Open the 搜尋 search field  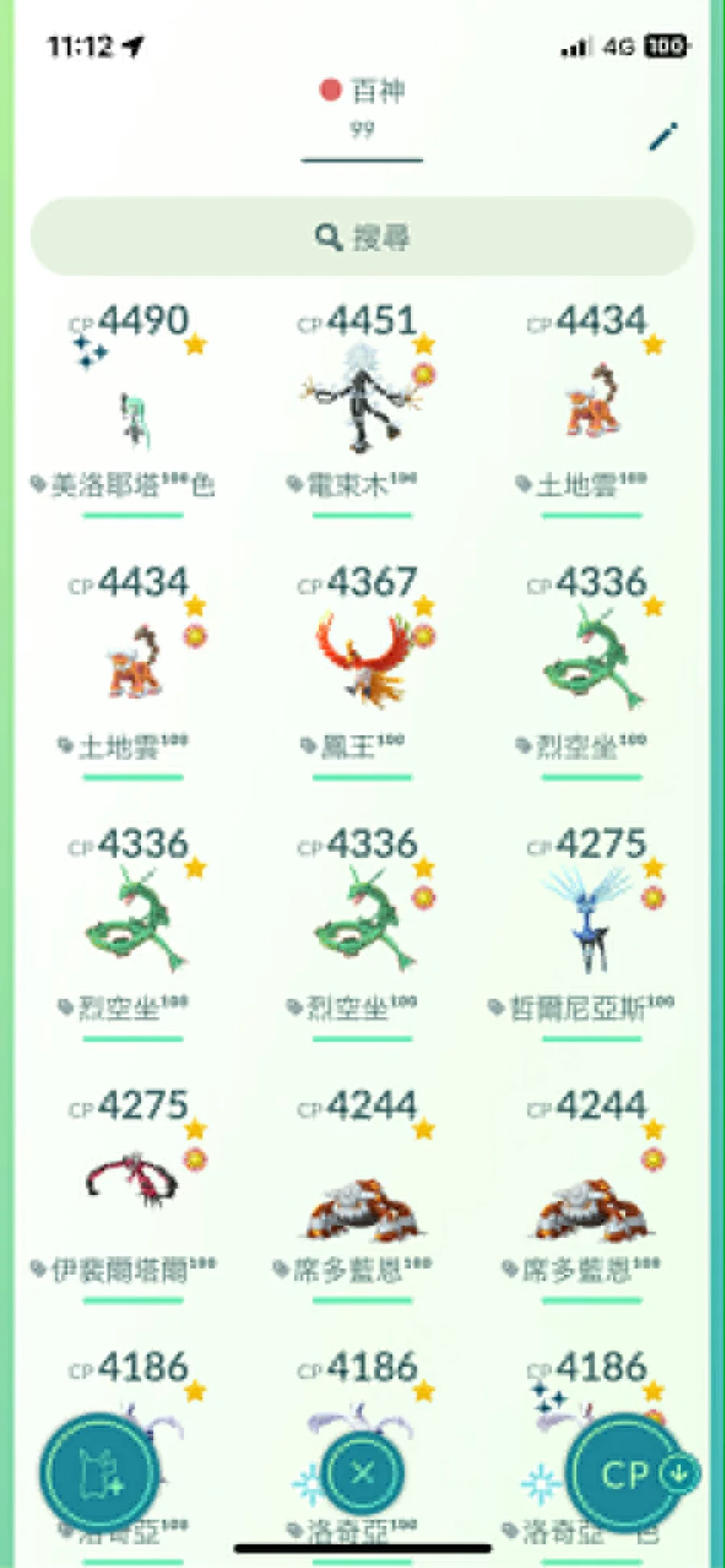point(362,237)
